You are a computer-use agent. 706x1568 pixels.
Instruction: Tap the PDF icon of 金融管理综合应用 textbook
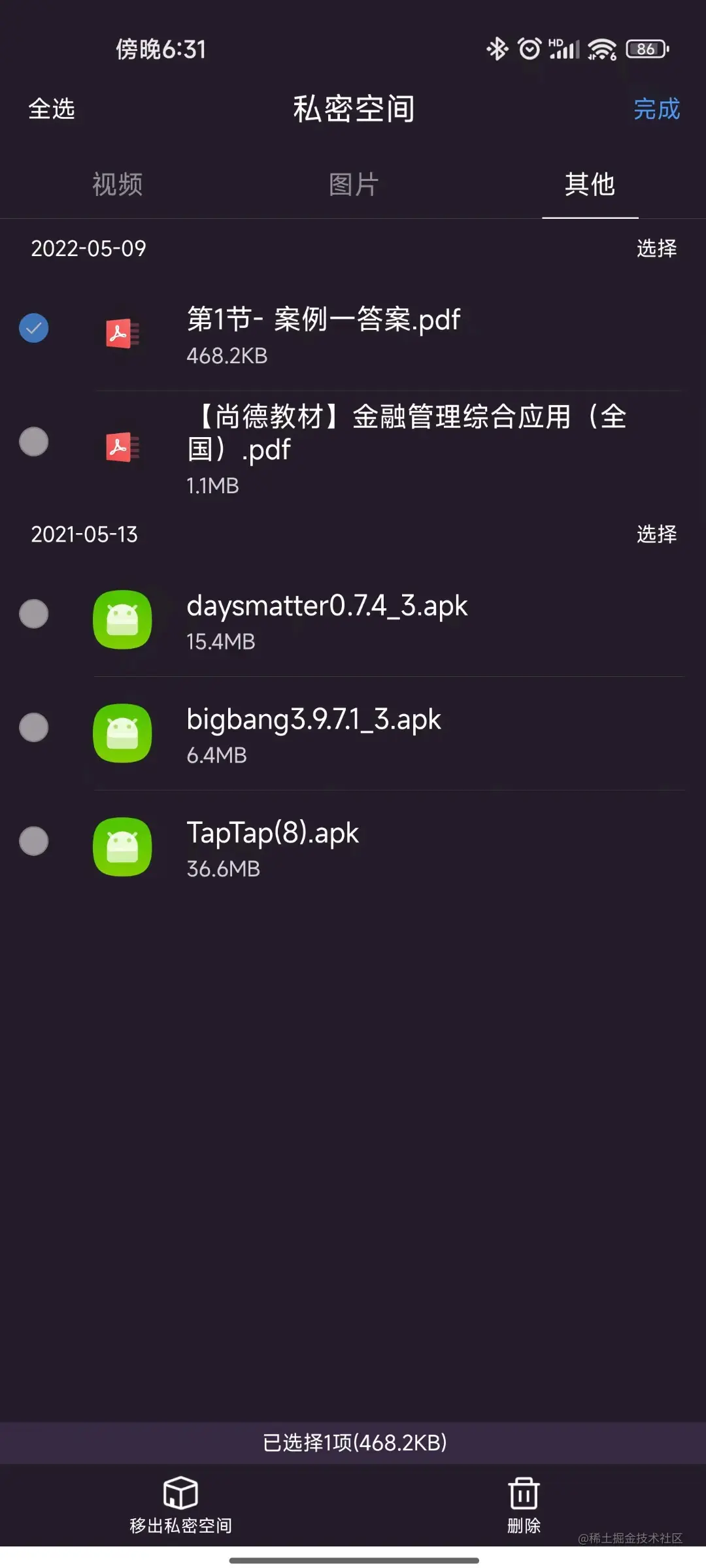(122, 448)
